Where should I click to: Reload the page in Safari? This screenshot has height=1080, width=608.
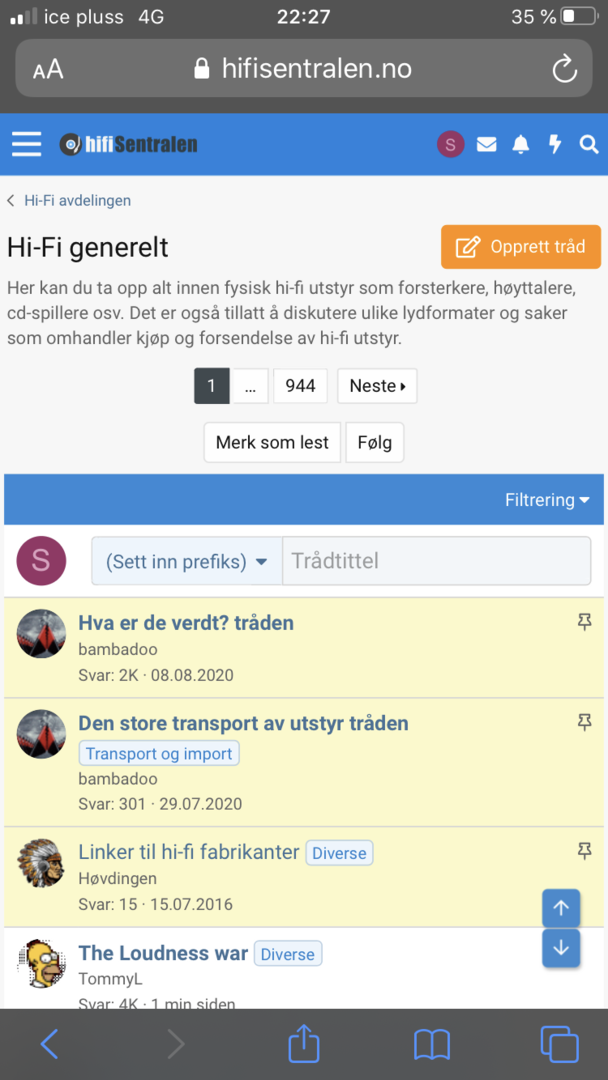tap(565, 69)
